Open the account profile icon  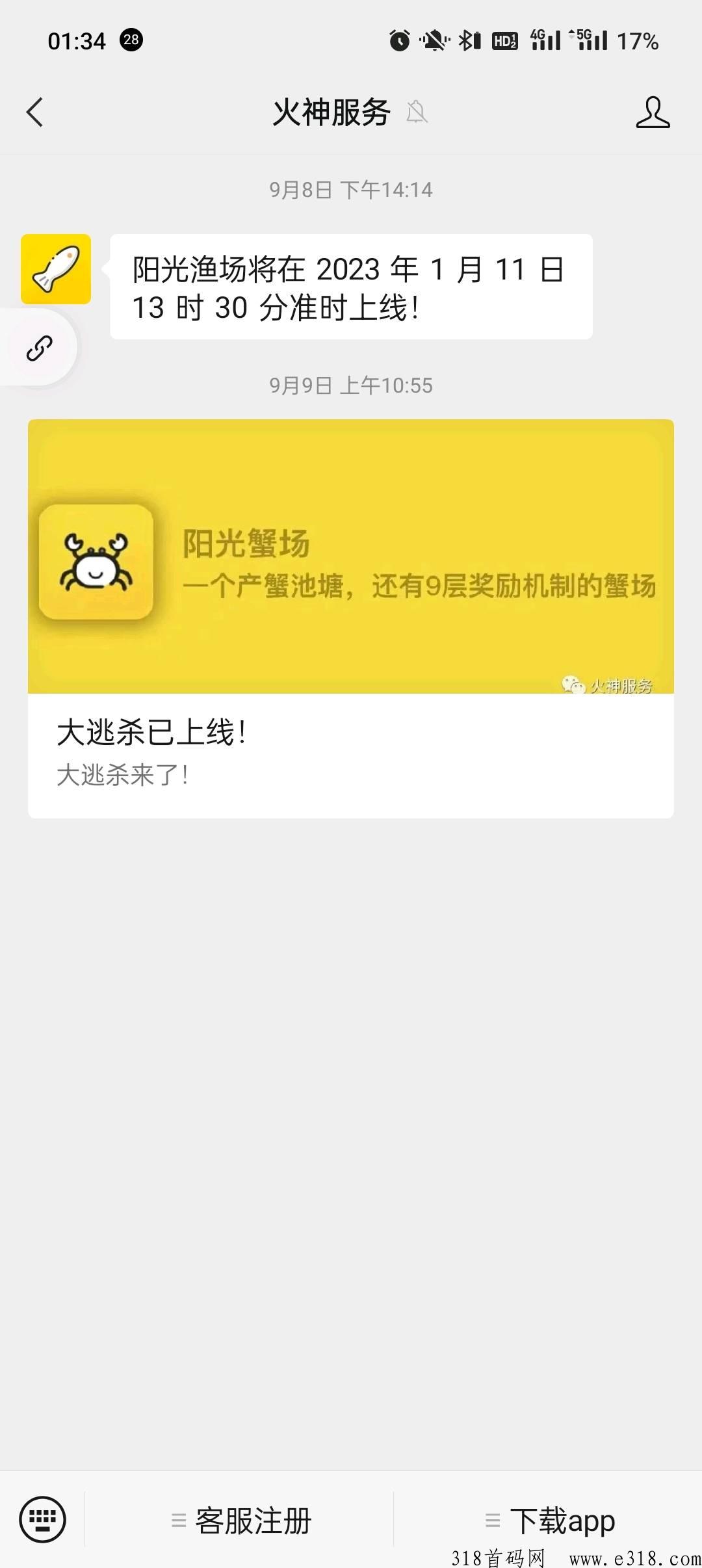653,112
